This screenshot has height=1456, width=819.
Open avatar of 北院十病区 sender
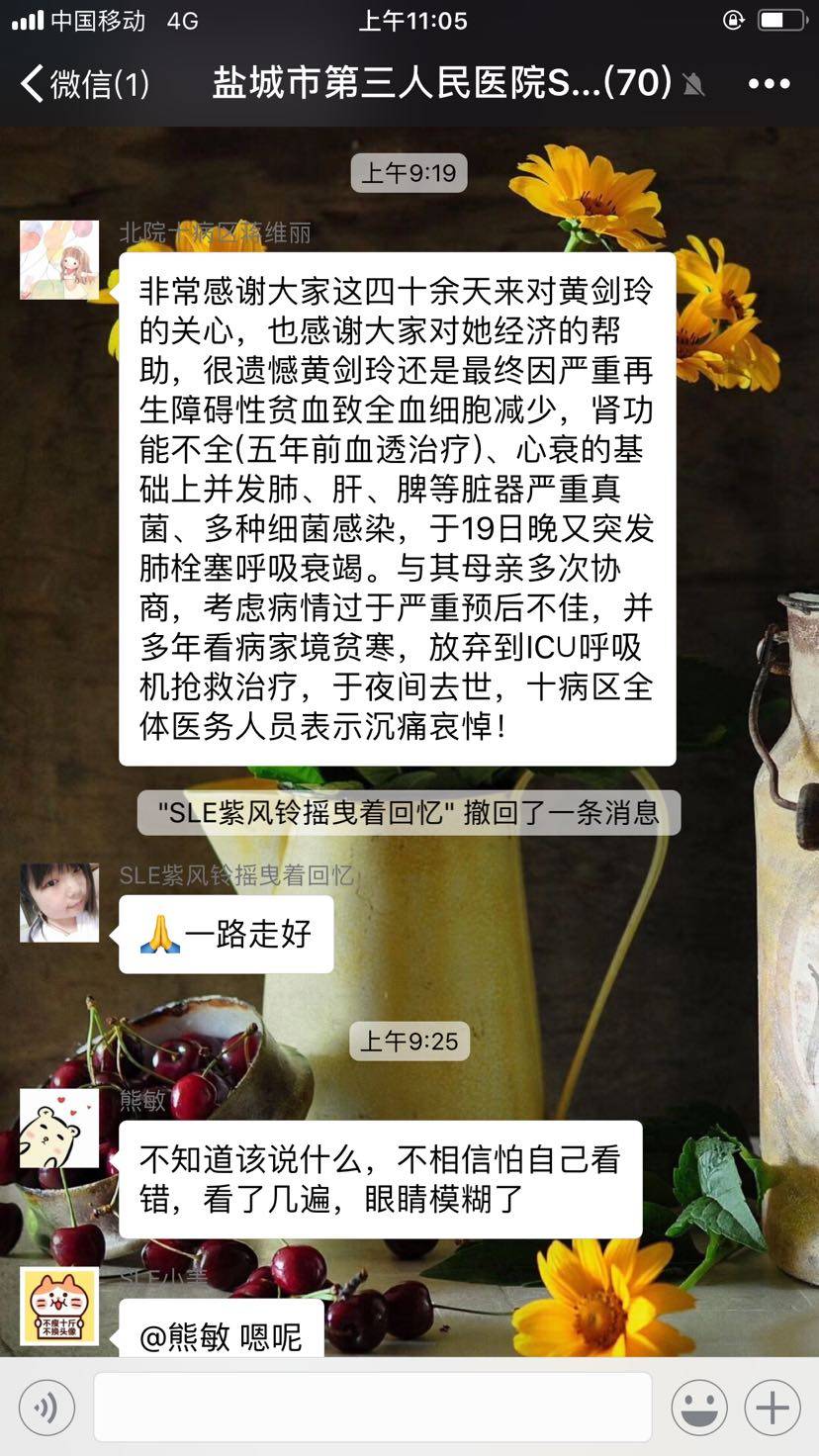[x=59, y=259]
